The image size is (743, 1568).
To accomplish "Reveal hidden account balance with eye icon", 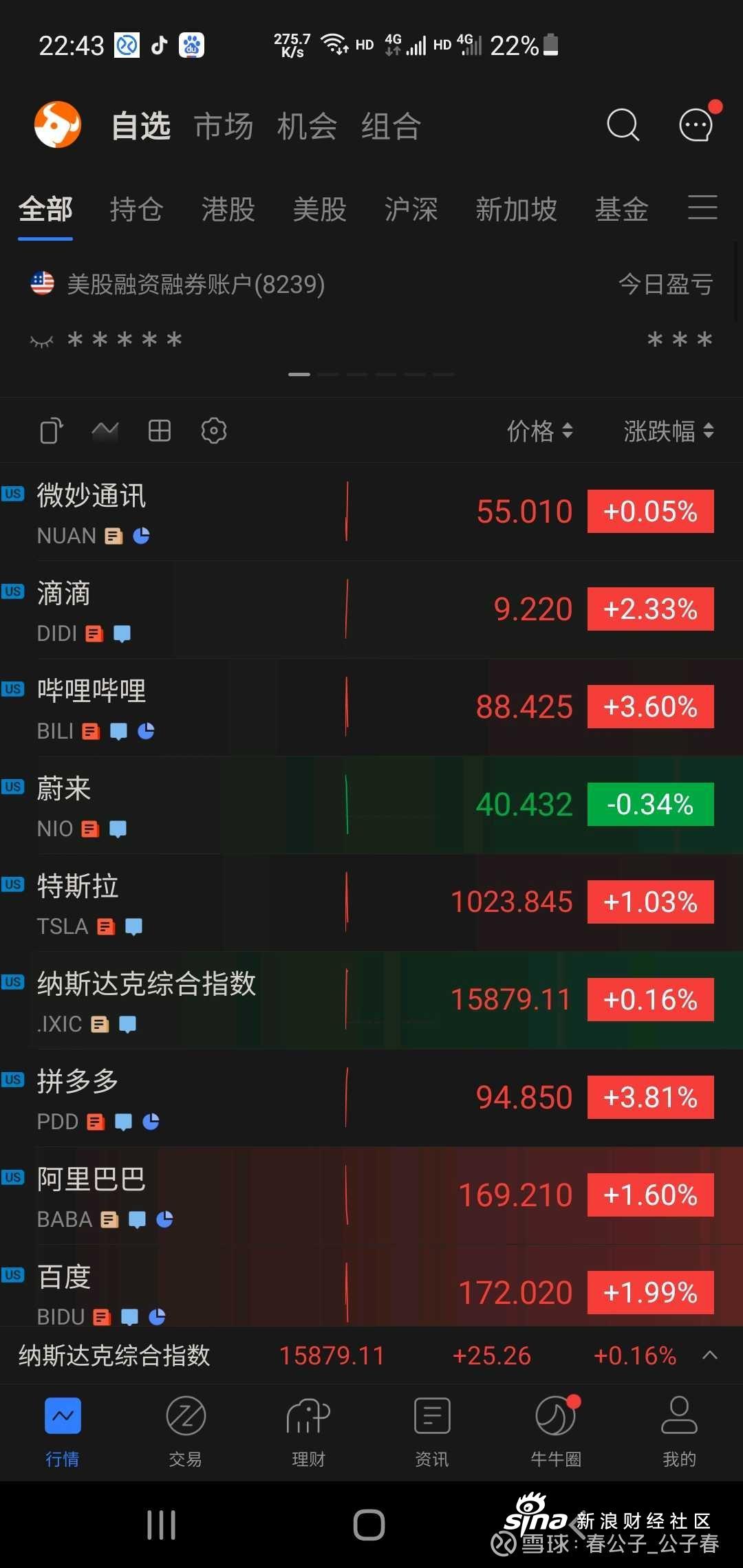I will coord(42,340).
